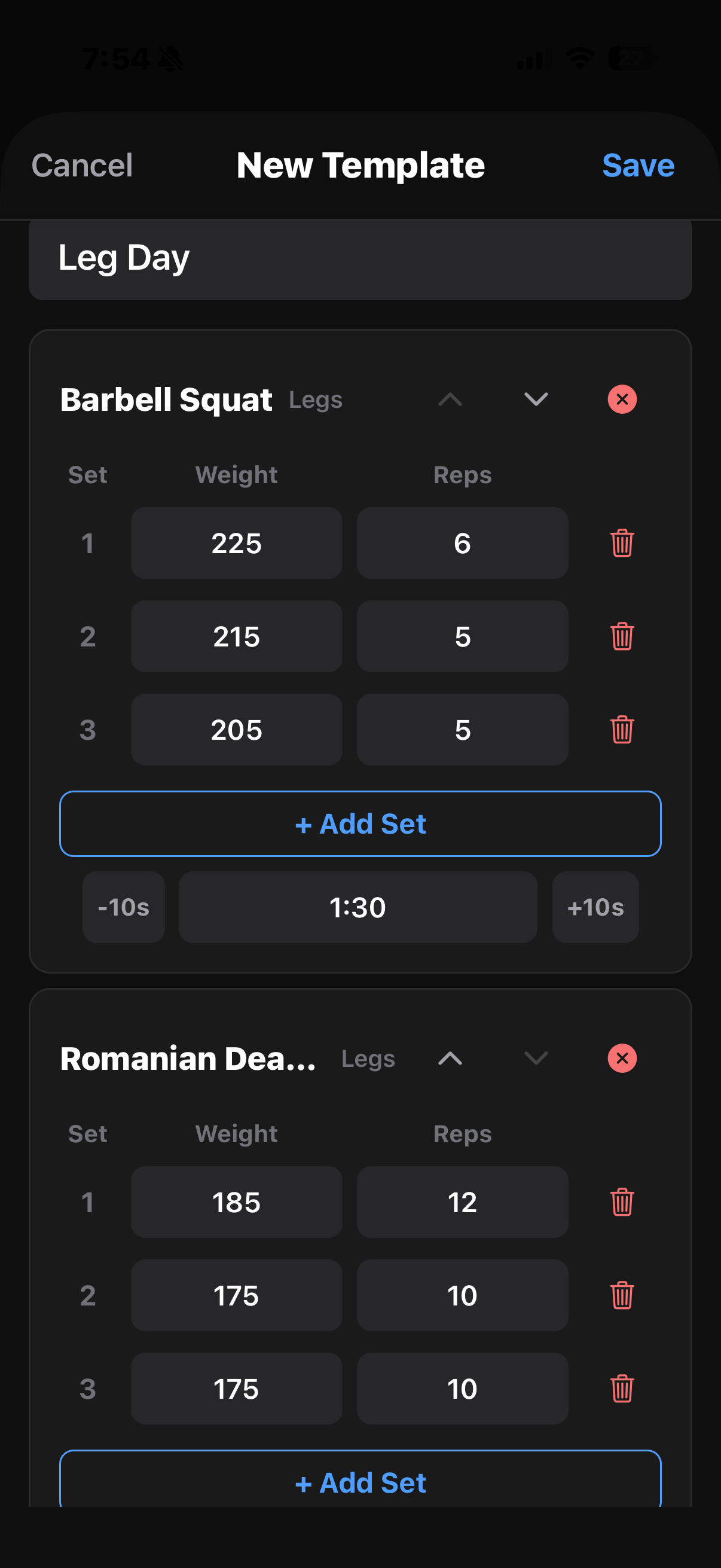Move Romanian Deadlift up with the chevron
Screen dimensions: 721x1568
[x=450, y=1058]
